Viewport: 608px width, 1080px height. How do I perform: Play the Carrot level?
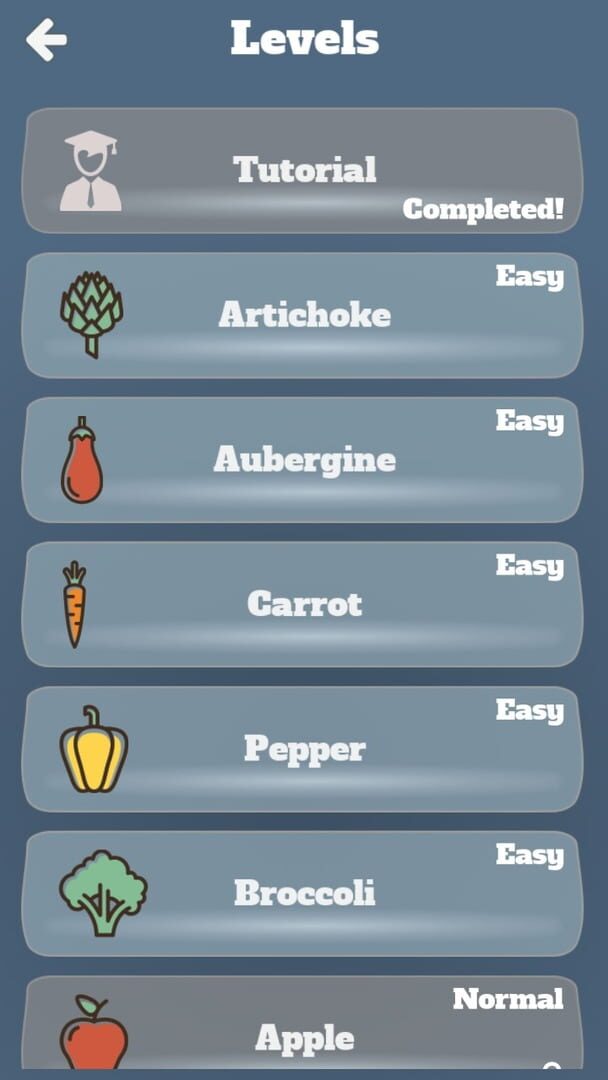[x=303, y=604]
